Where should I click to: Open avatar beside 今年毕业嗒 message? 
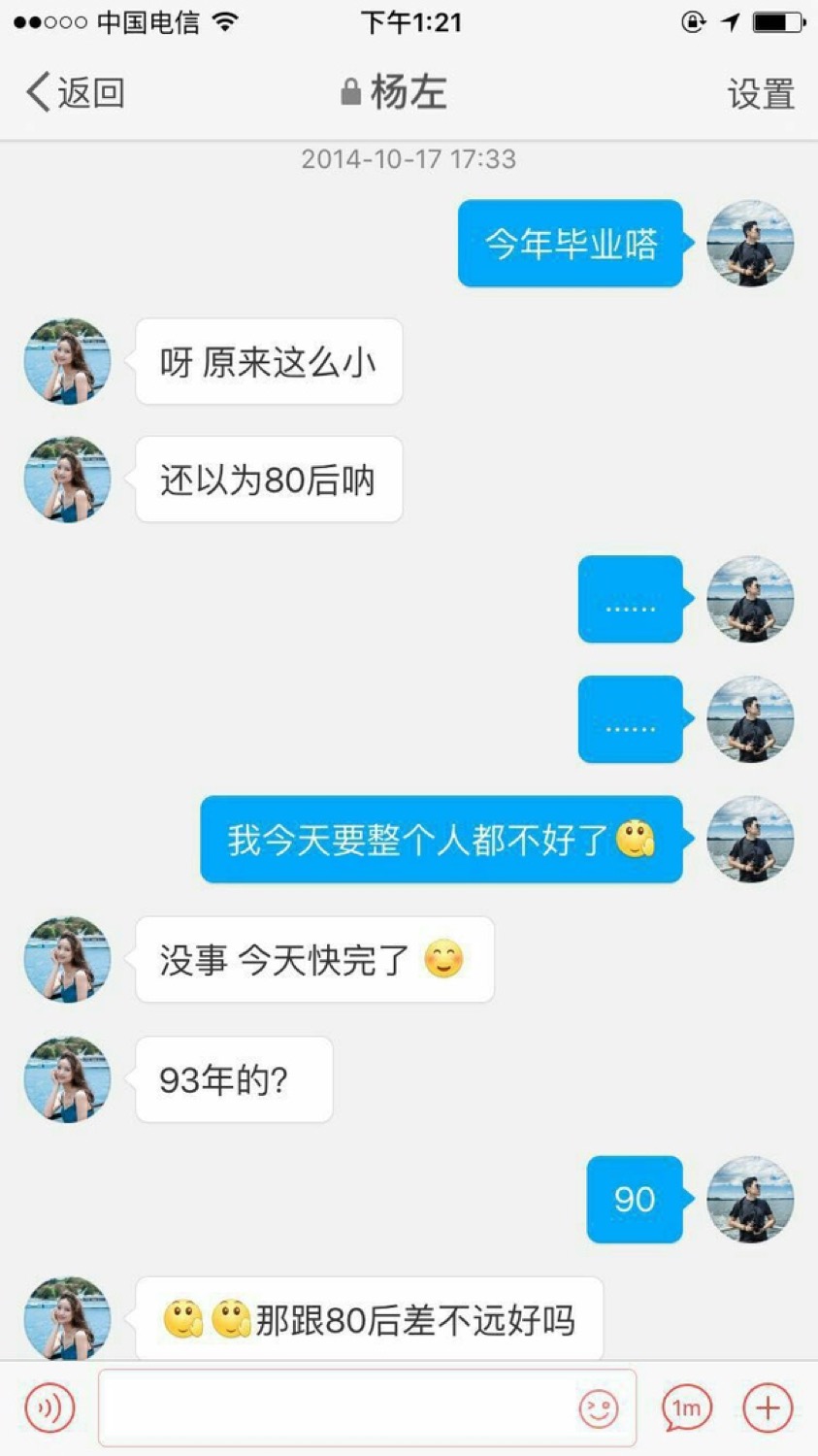(749, 244)
